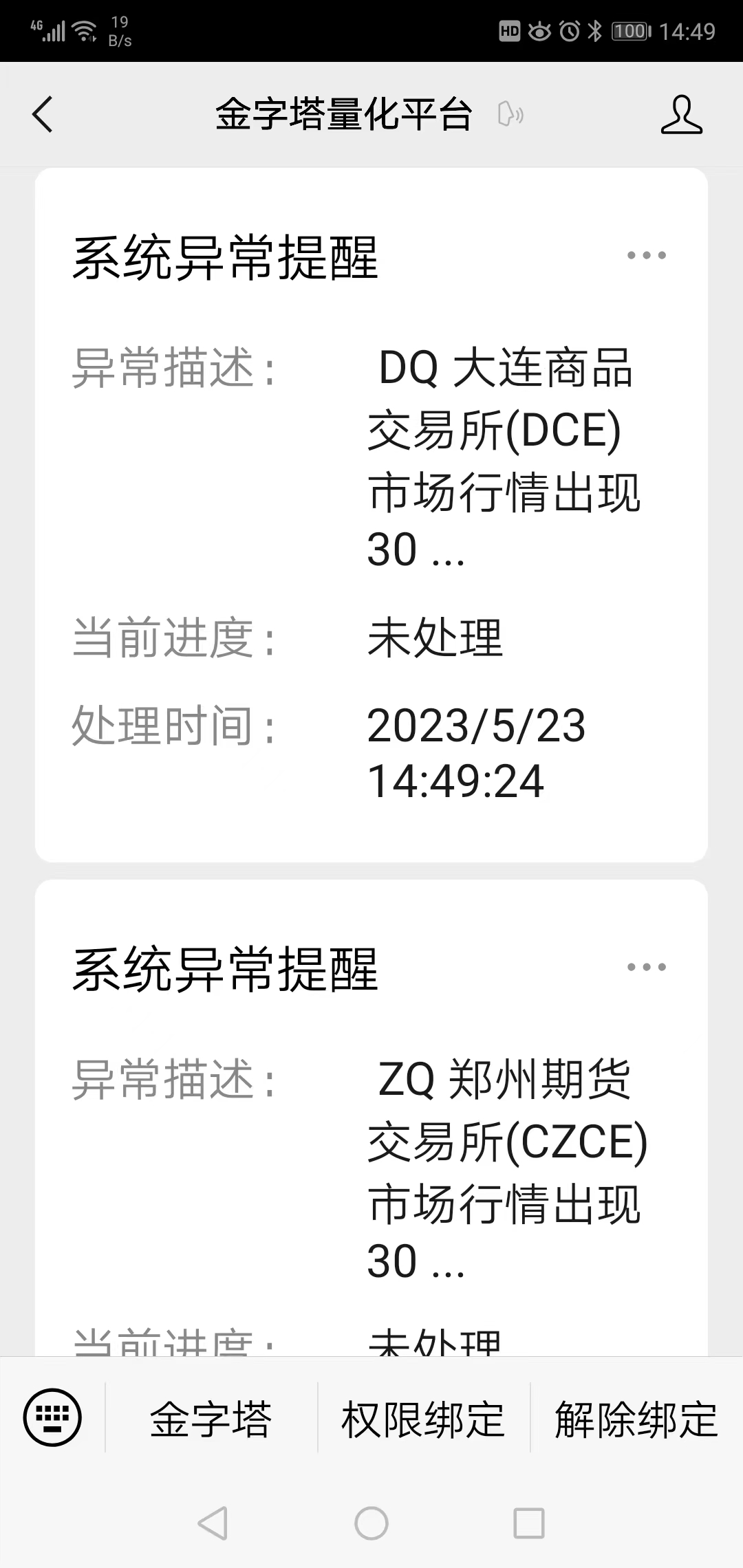Tap the system back button
The image size is (743, 1568).
pos(213,1523)
